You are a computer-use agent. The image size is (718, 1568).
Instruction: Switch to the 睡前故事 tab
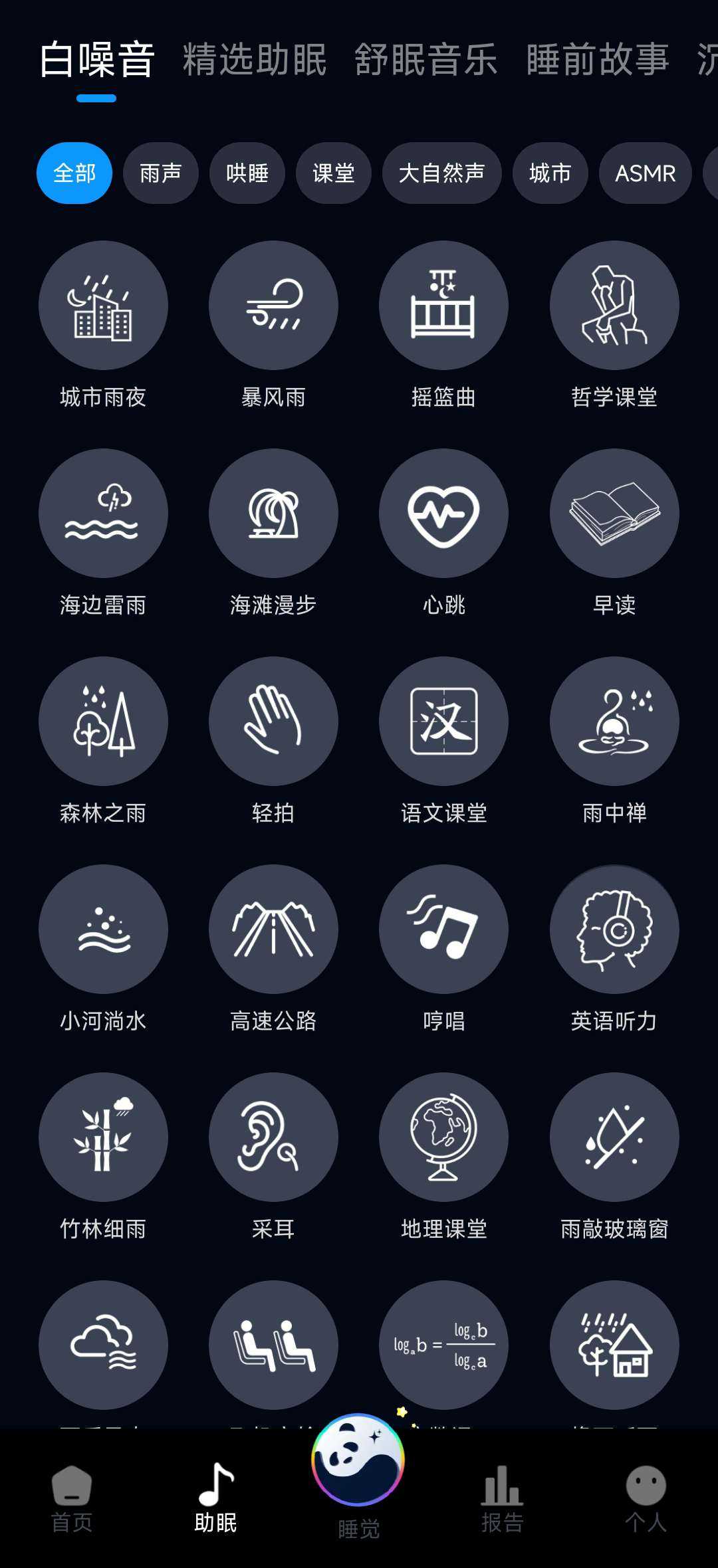click(597, 60)
